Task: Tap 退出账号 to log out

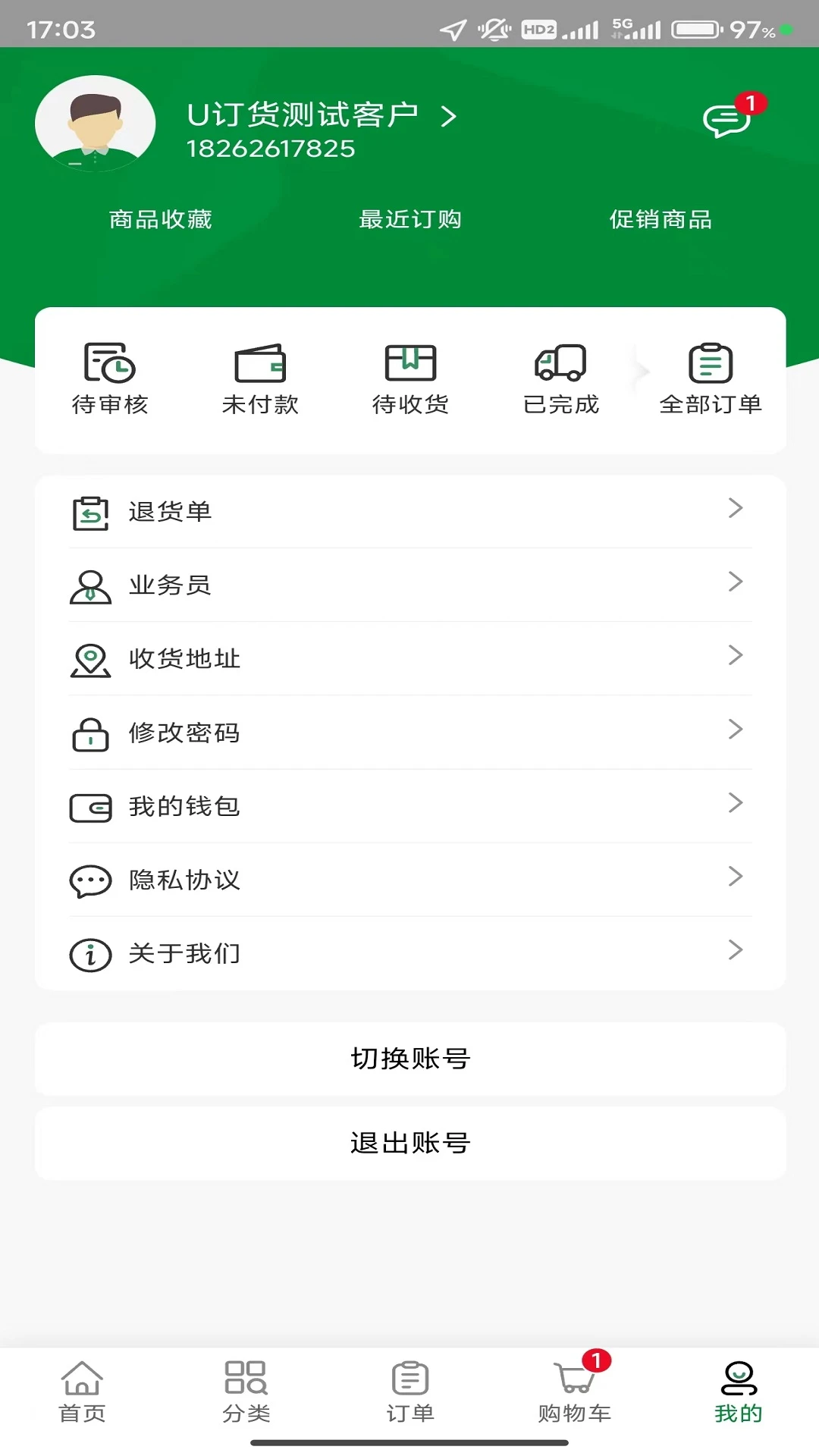Action: 410,1143
